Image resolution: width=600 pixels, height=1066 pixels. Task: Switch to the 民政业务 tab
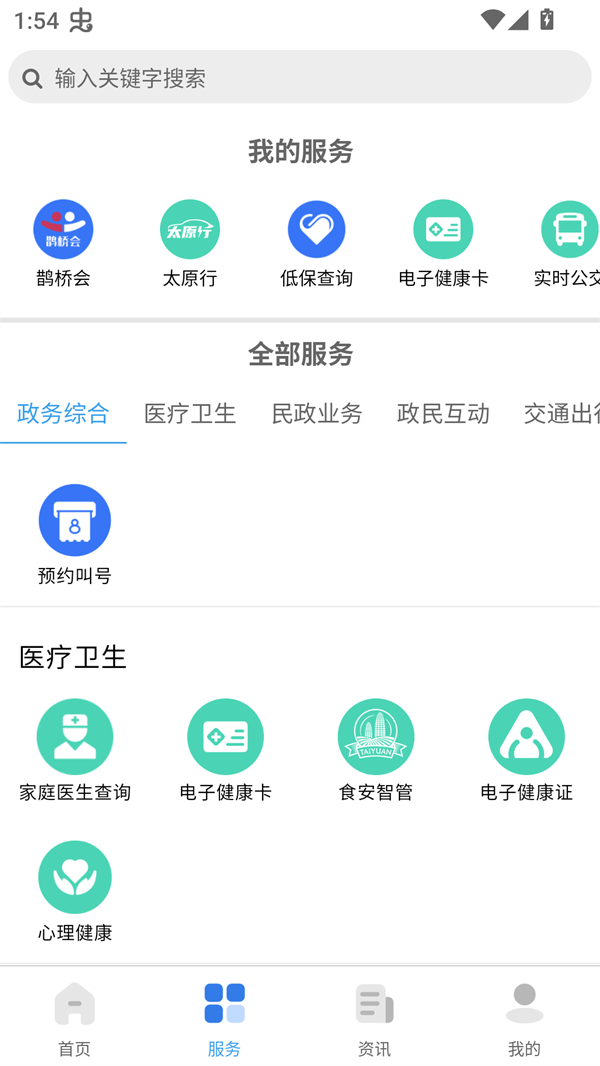[316, 413]
